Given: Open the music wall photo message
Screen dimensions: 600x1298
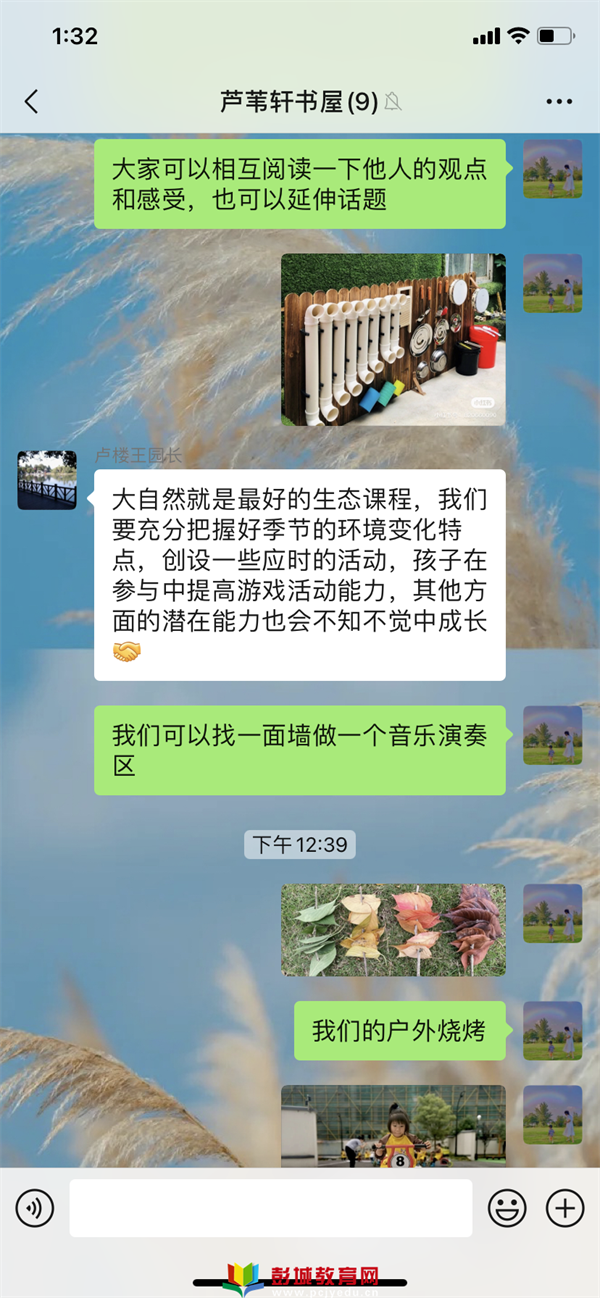Looking at the screenshot, I should coord(393,339).
